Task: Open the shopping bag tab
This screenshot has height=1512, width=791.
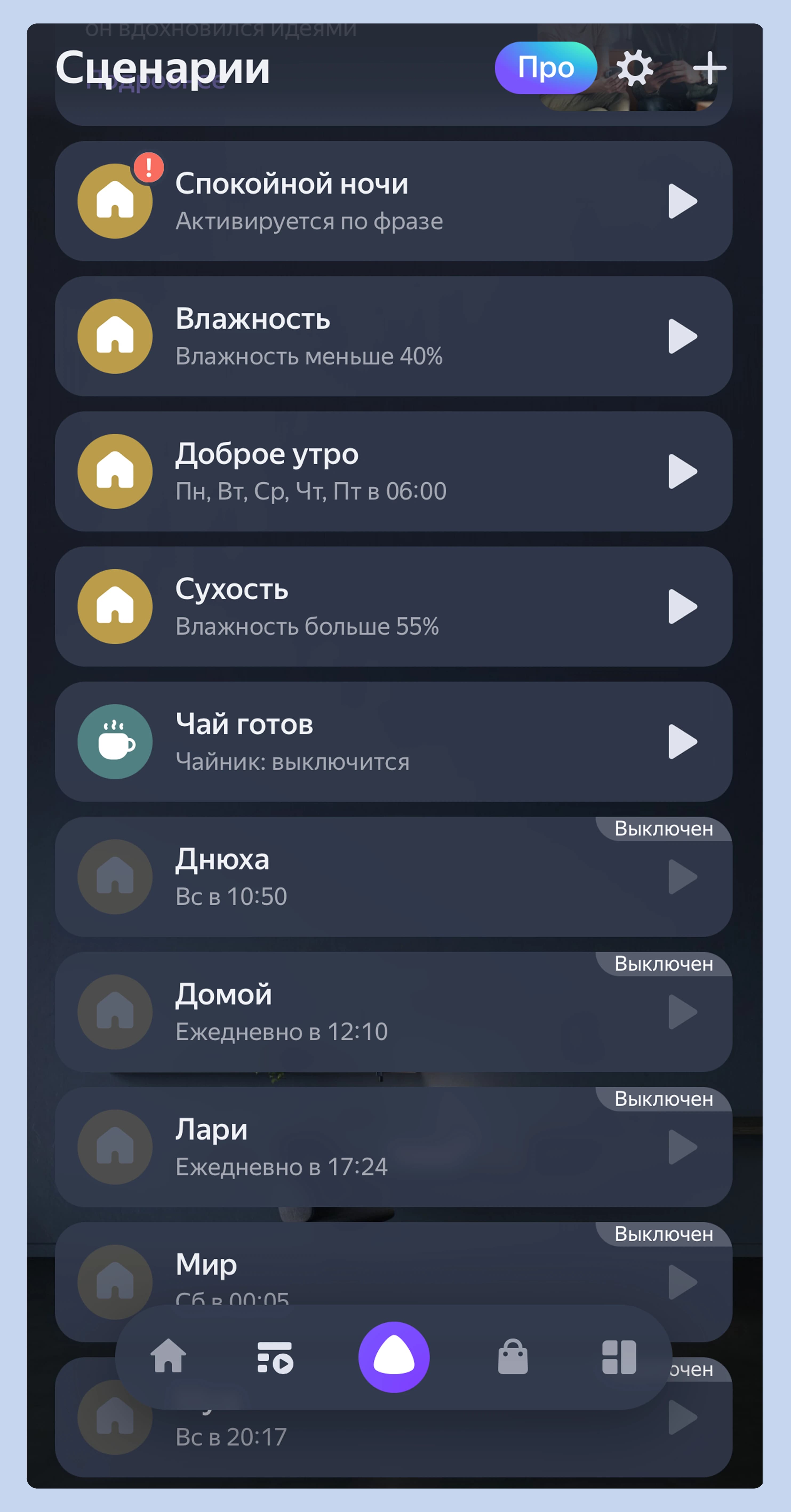Action: tap(513, 1357)
